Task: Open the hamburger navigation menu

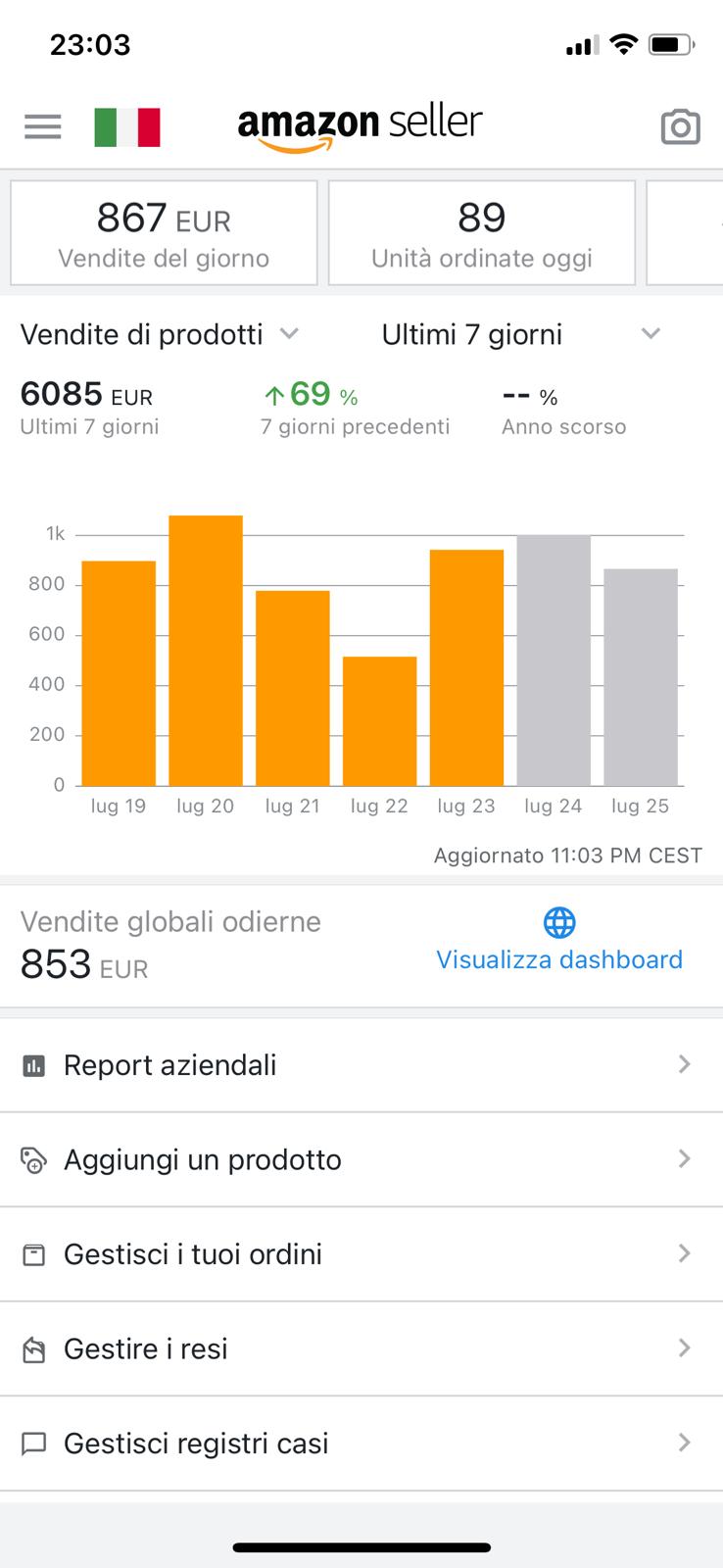Action: [x=42, y=126]
